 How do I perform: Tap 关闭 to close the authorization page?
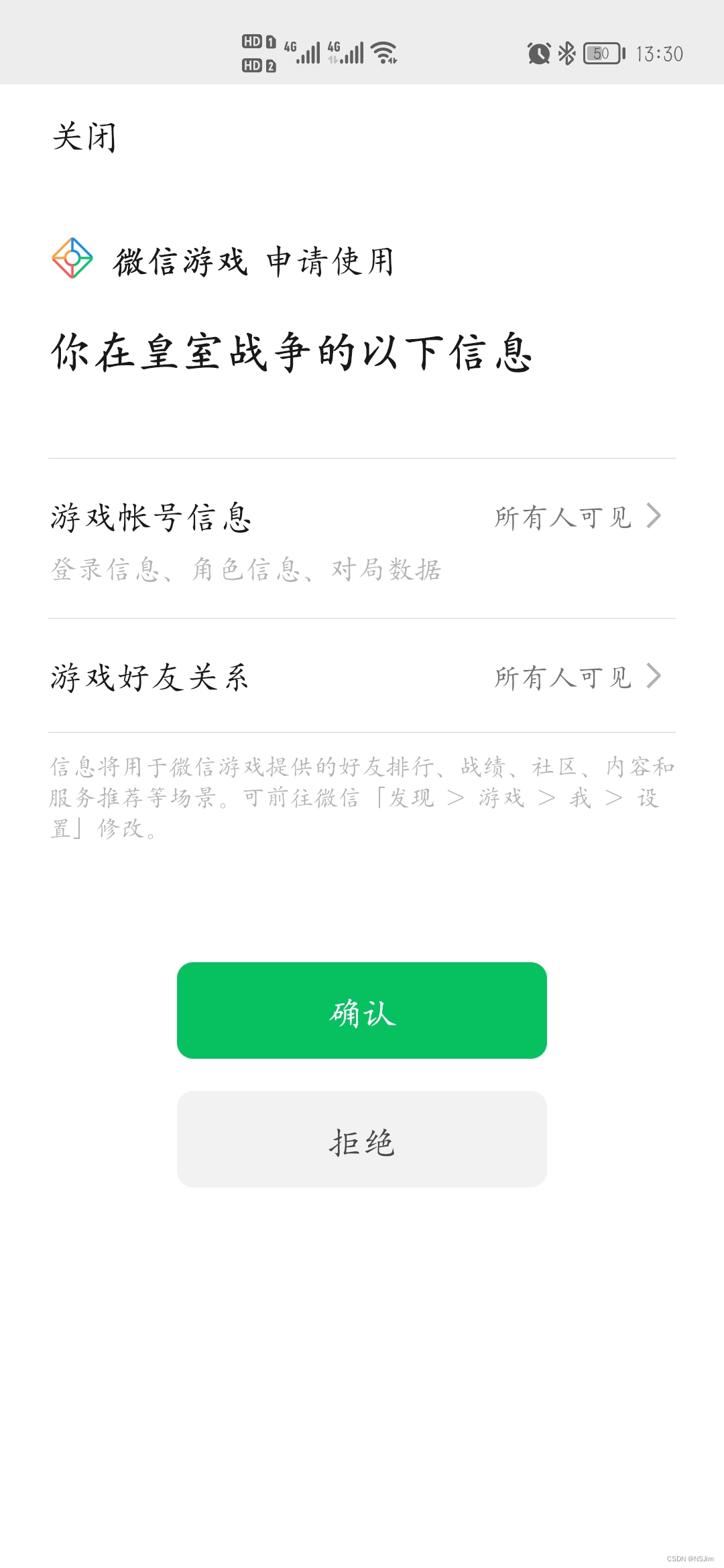tap(84, 138)
